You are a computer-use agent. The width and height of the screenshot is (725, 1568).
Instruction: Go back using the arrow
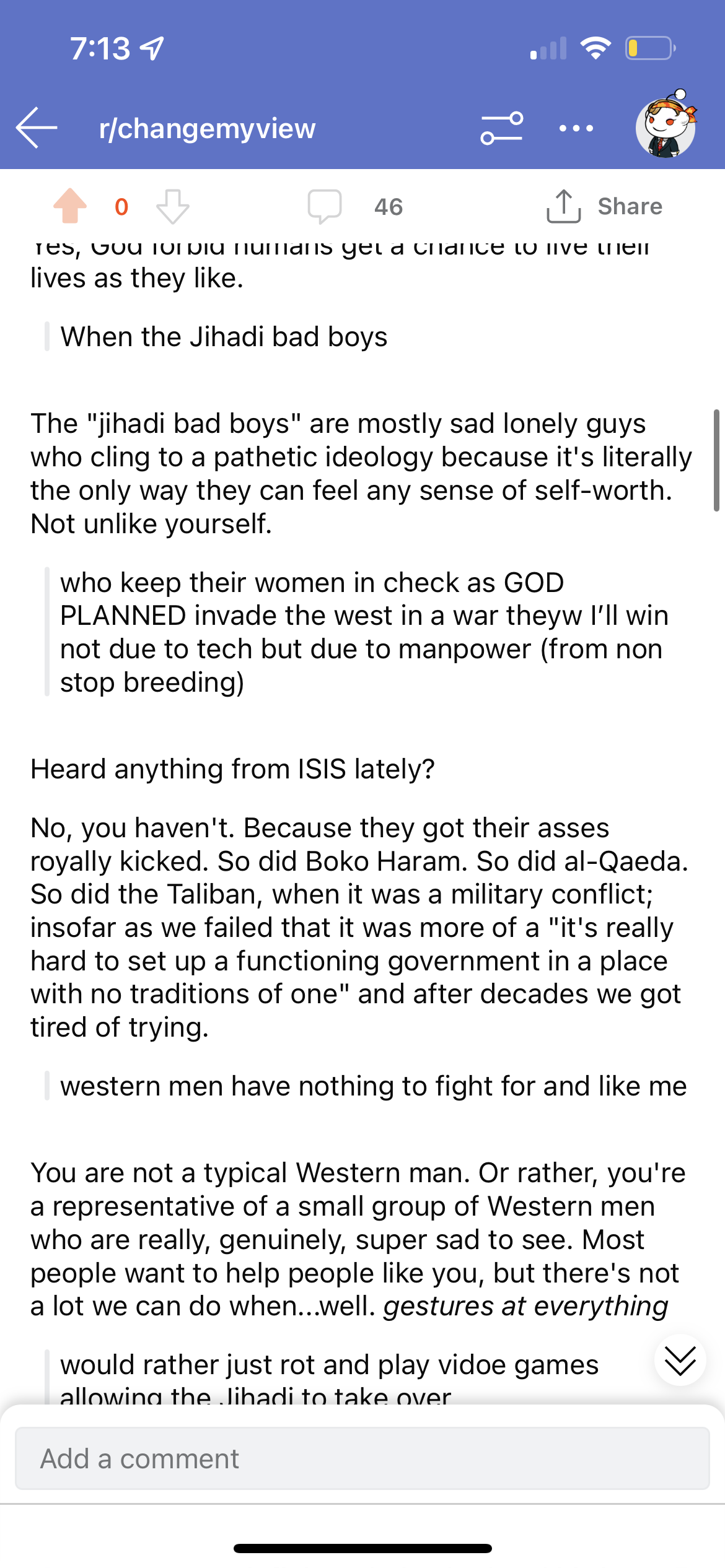(x=37, y=128)
